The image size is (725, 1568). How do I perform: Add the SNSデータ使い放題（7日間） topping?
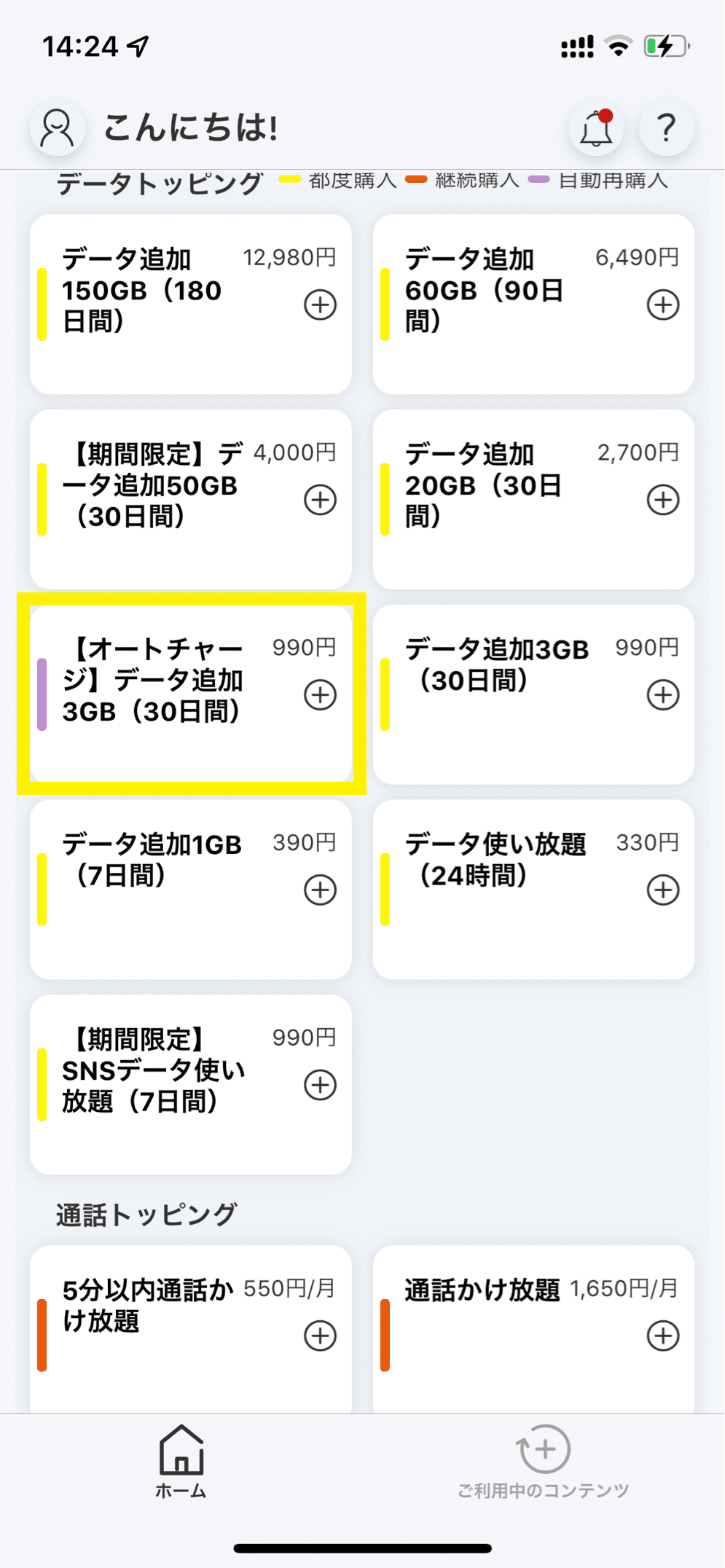click(x=320, y=1085)
